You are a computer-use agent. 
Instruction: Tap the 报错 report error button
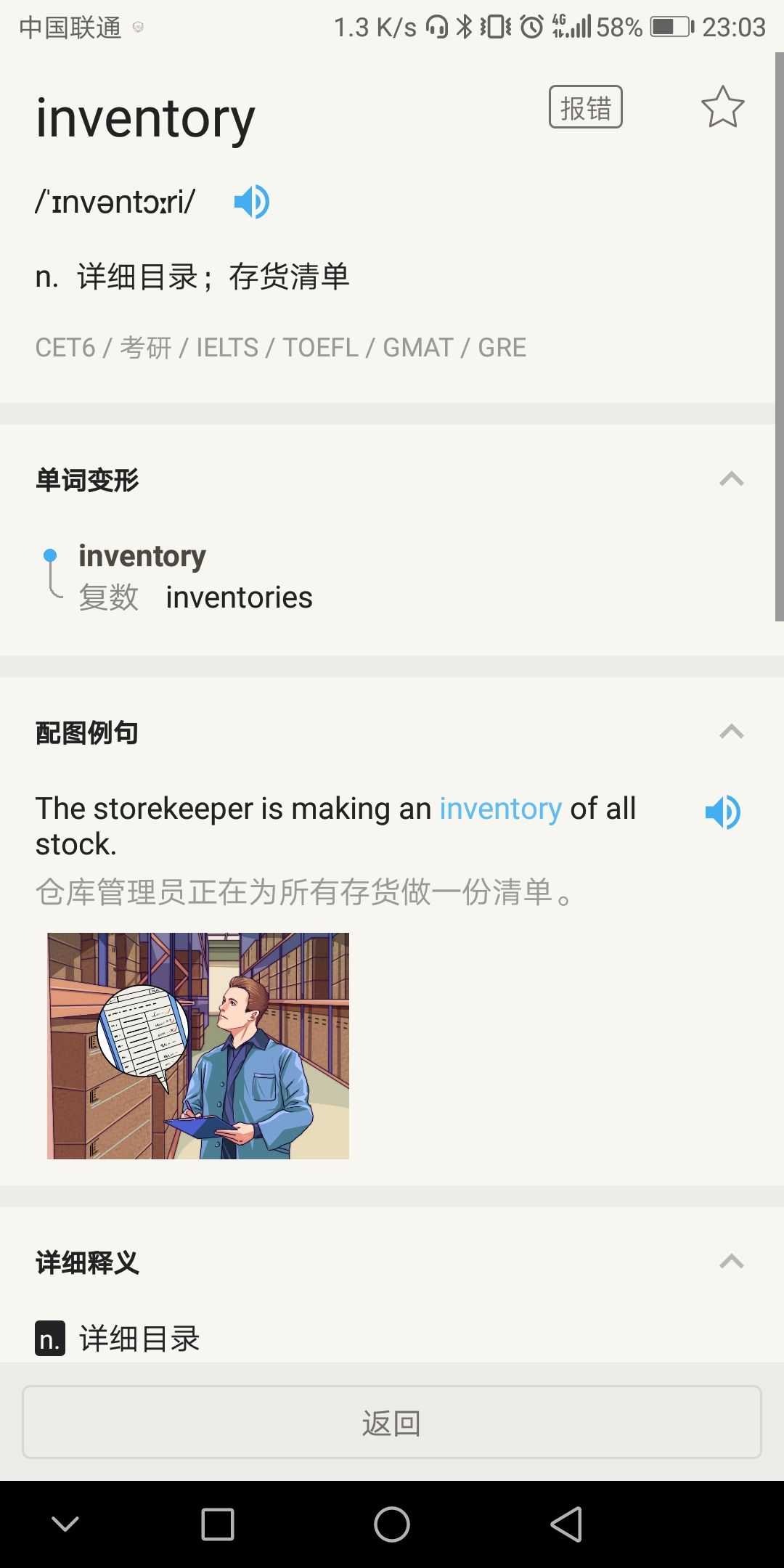pos(585,107)
